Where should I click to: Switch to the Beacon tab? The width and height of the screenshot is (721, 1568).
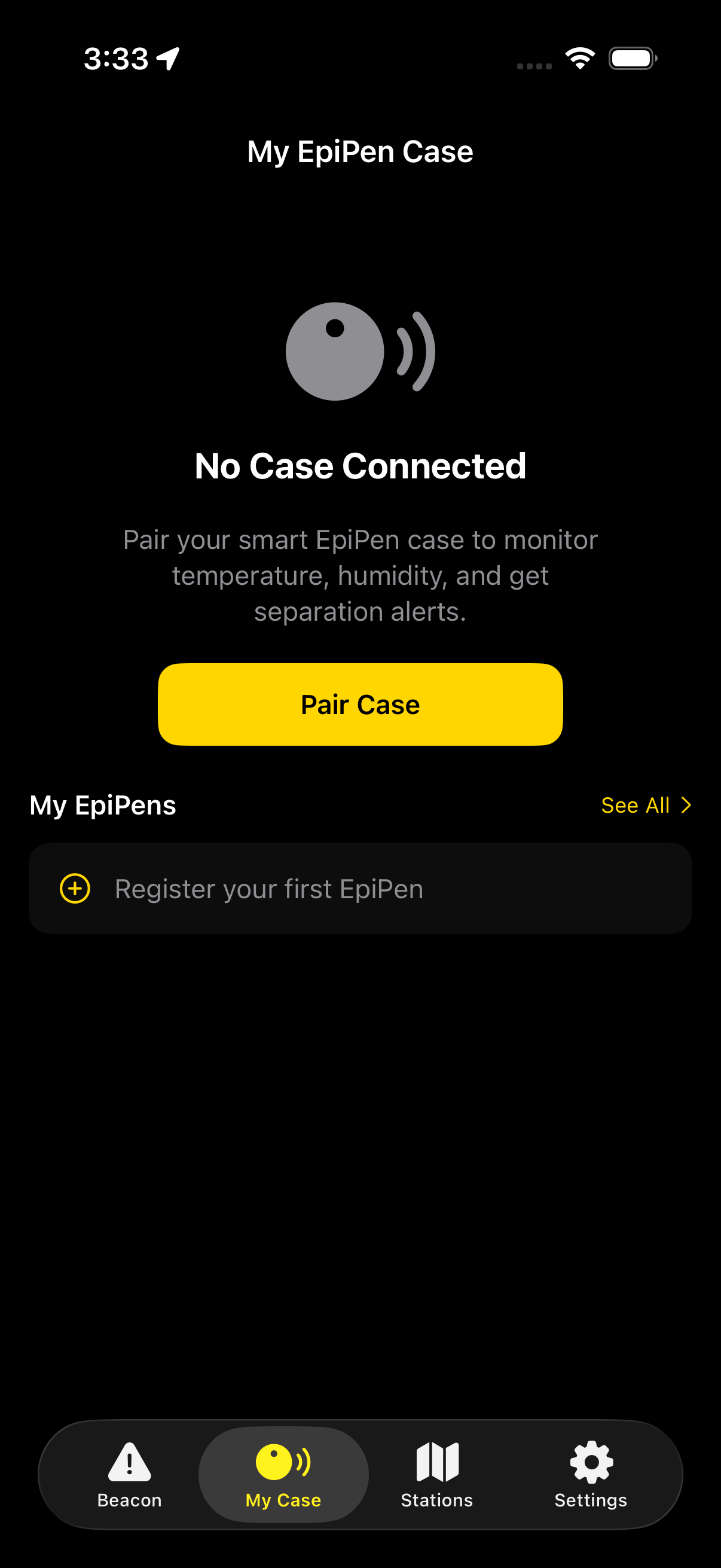pos(130,1474)
